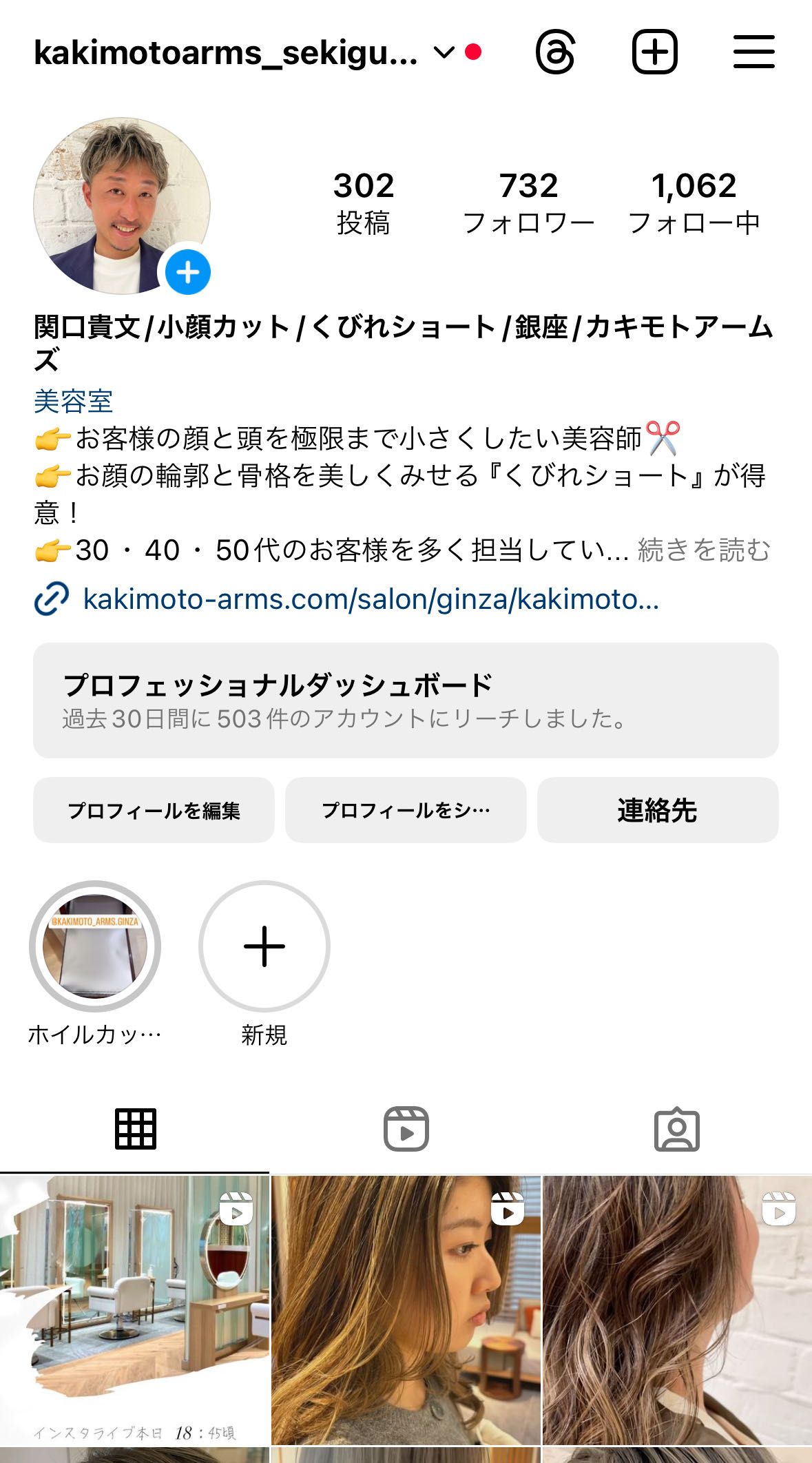Add a new highlight with 新規
This screenshot has width=812, height=1463.
[264, 946]
